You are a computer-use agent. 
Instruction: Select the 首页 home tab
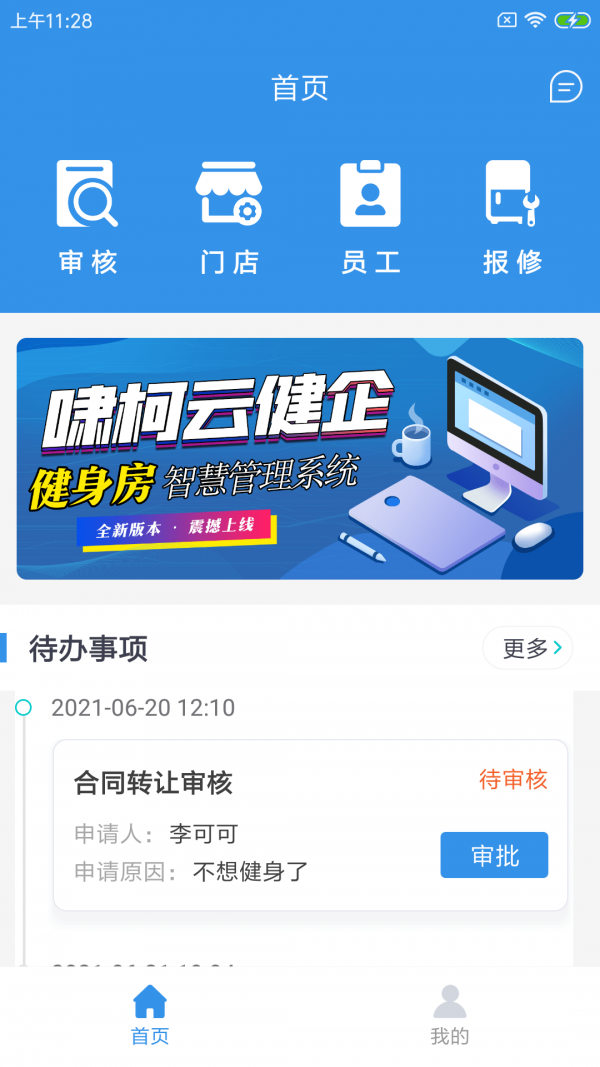click(x=150, y=1015)
